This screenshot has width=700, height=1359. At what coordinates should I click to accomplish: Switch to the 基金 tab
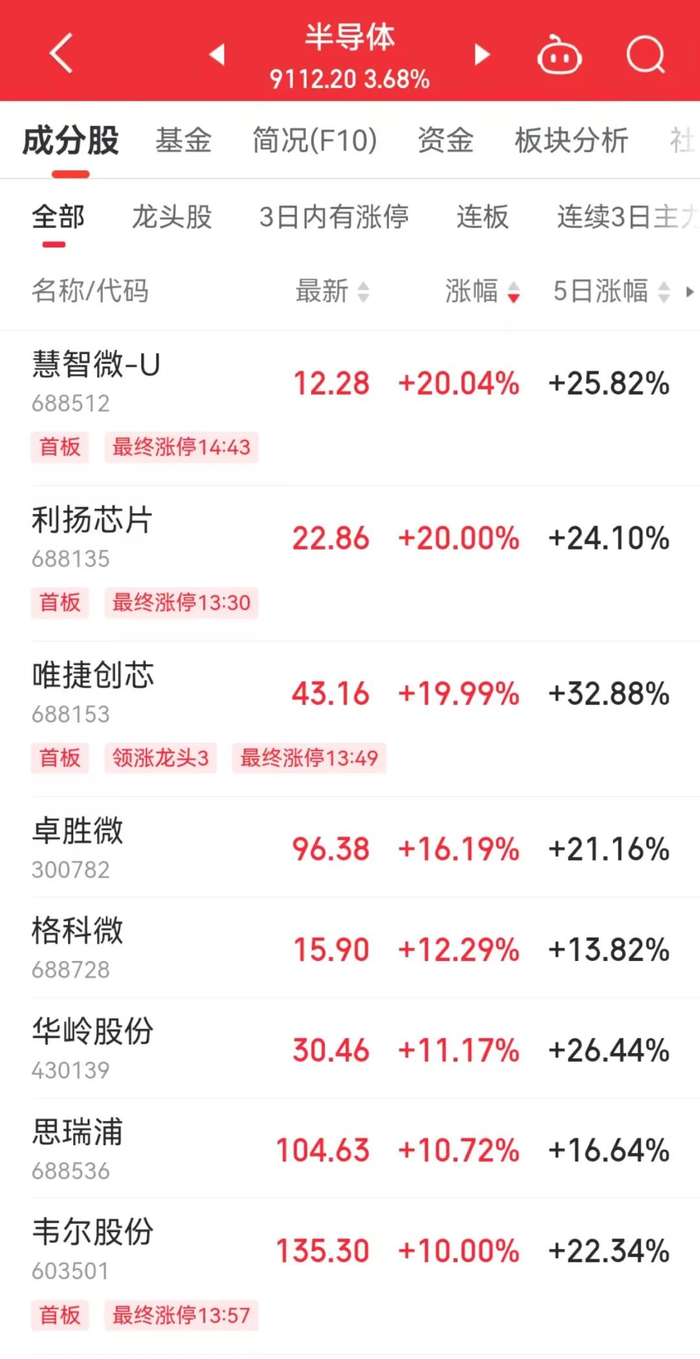[x=183, y=140]
